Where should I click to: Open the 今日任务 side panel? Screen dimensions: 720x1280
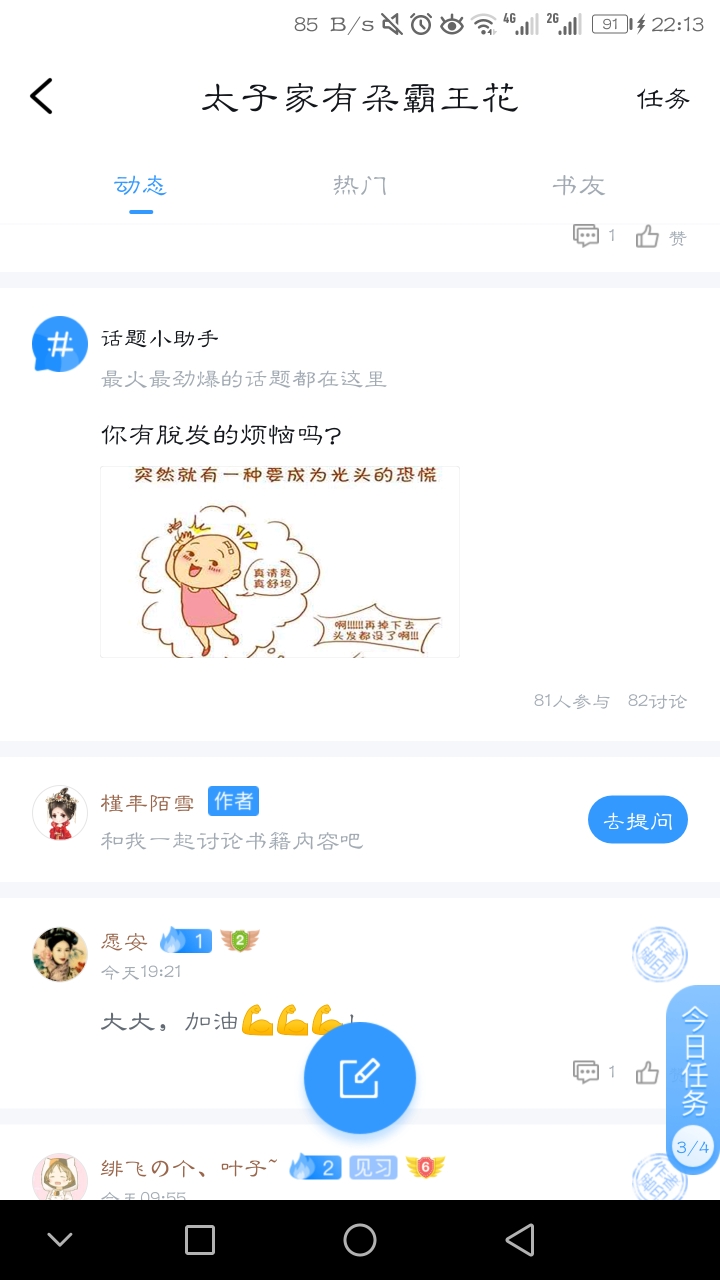point(693,1080)
